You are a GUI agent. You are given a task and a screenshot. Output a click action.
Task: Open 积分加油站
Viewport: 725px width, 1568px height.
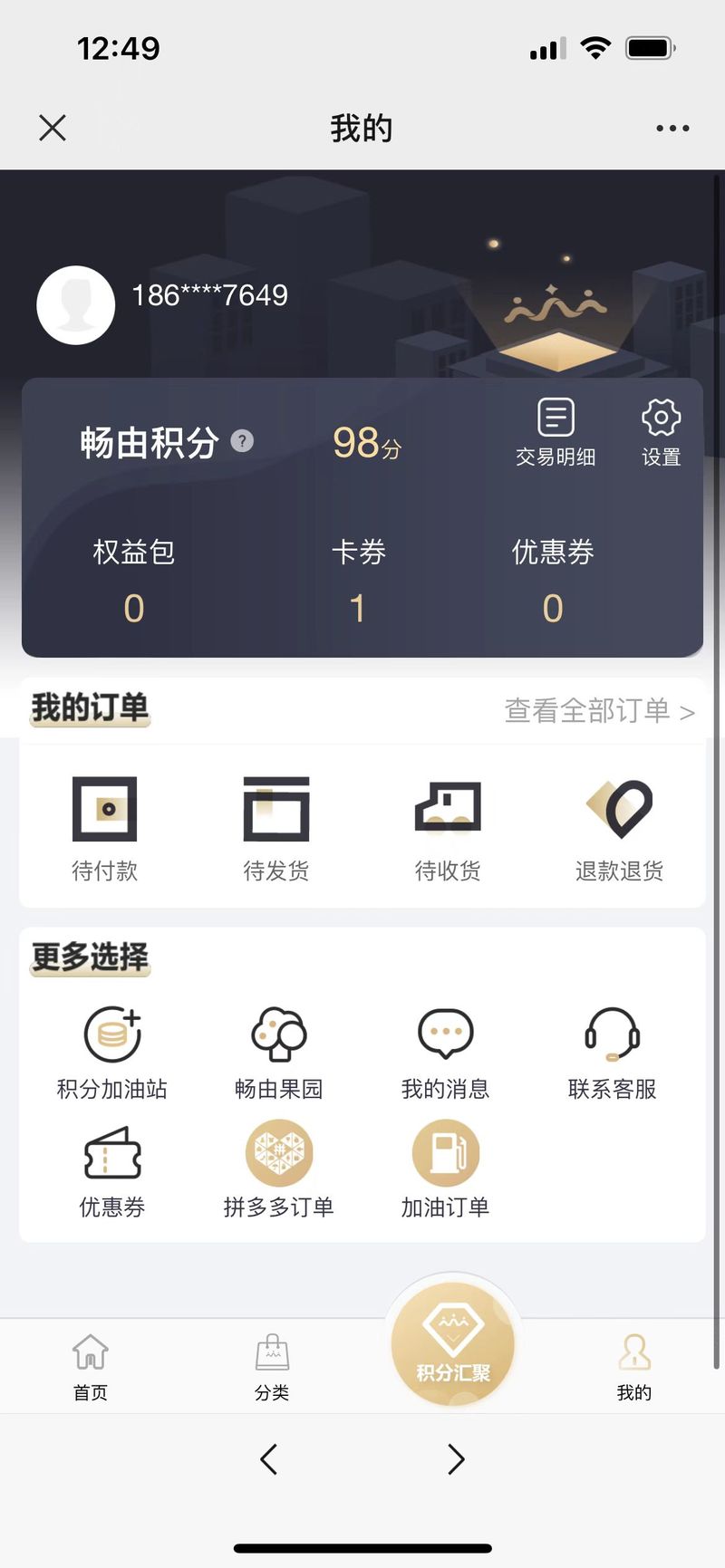click(x=112, y=1052)
